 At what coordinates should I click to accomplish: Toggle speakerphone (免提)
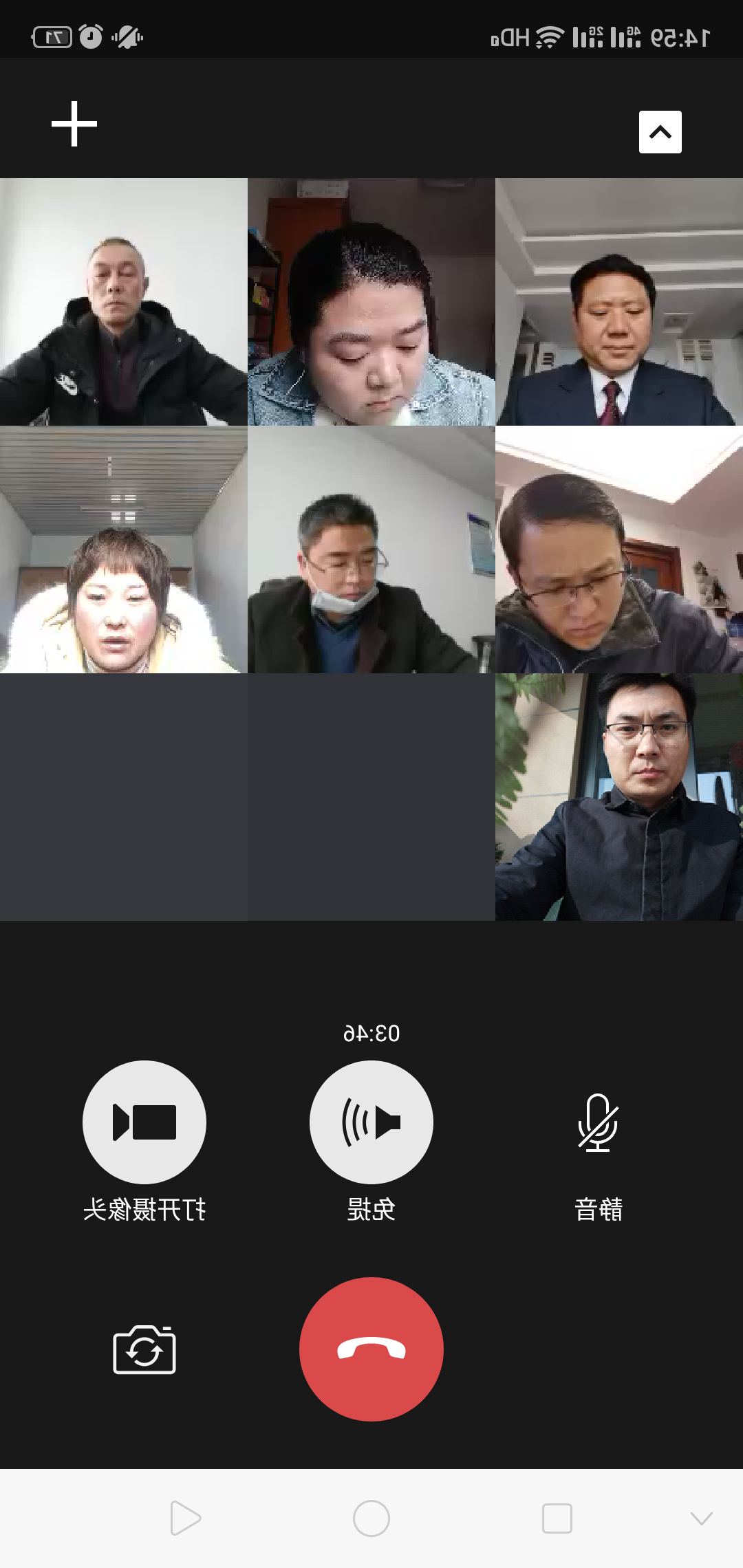pos(371,1122)
